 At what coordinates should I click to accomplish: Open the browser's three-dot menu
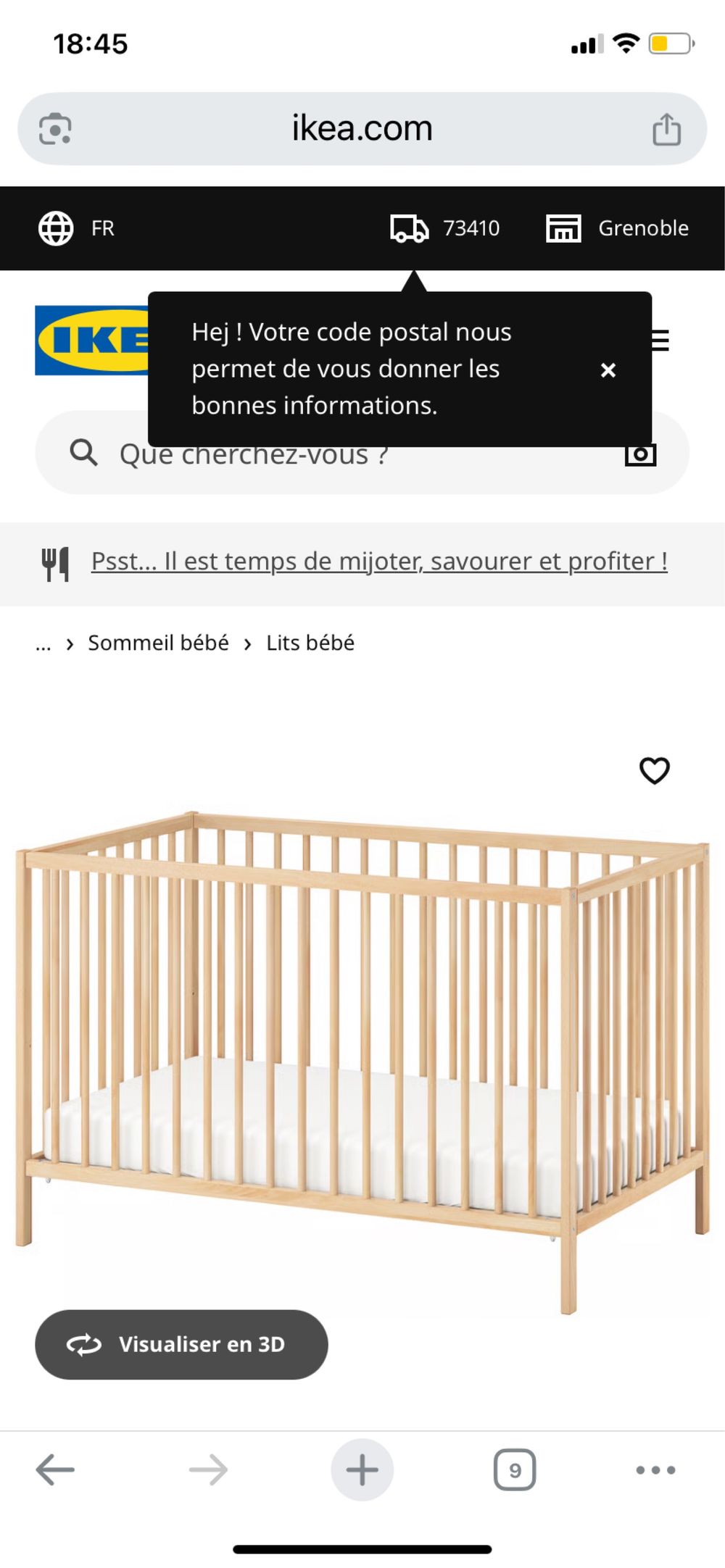coord(655,1470)
